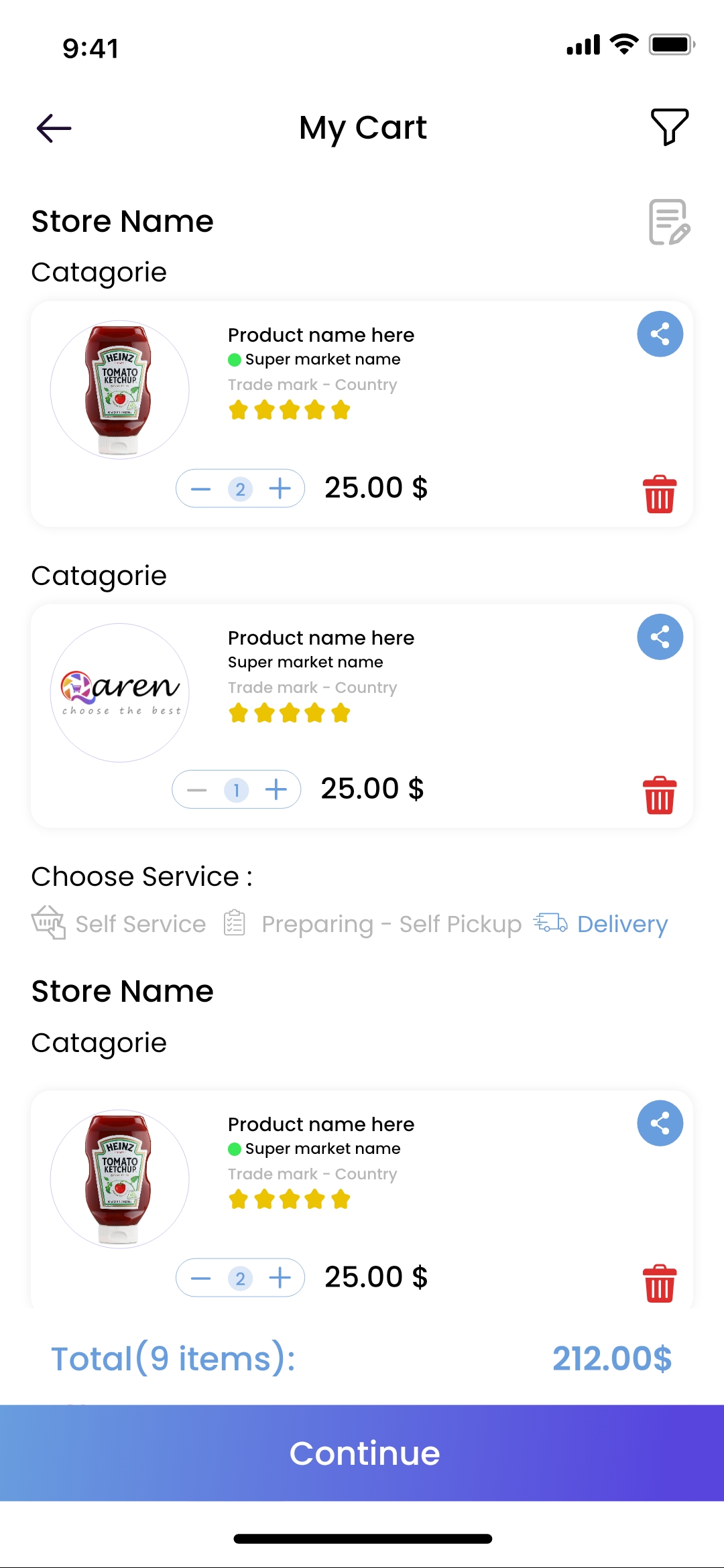Tap the Continue button
Screen dimensions: 724x1568
coord(362,1453)
